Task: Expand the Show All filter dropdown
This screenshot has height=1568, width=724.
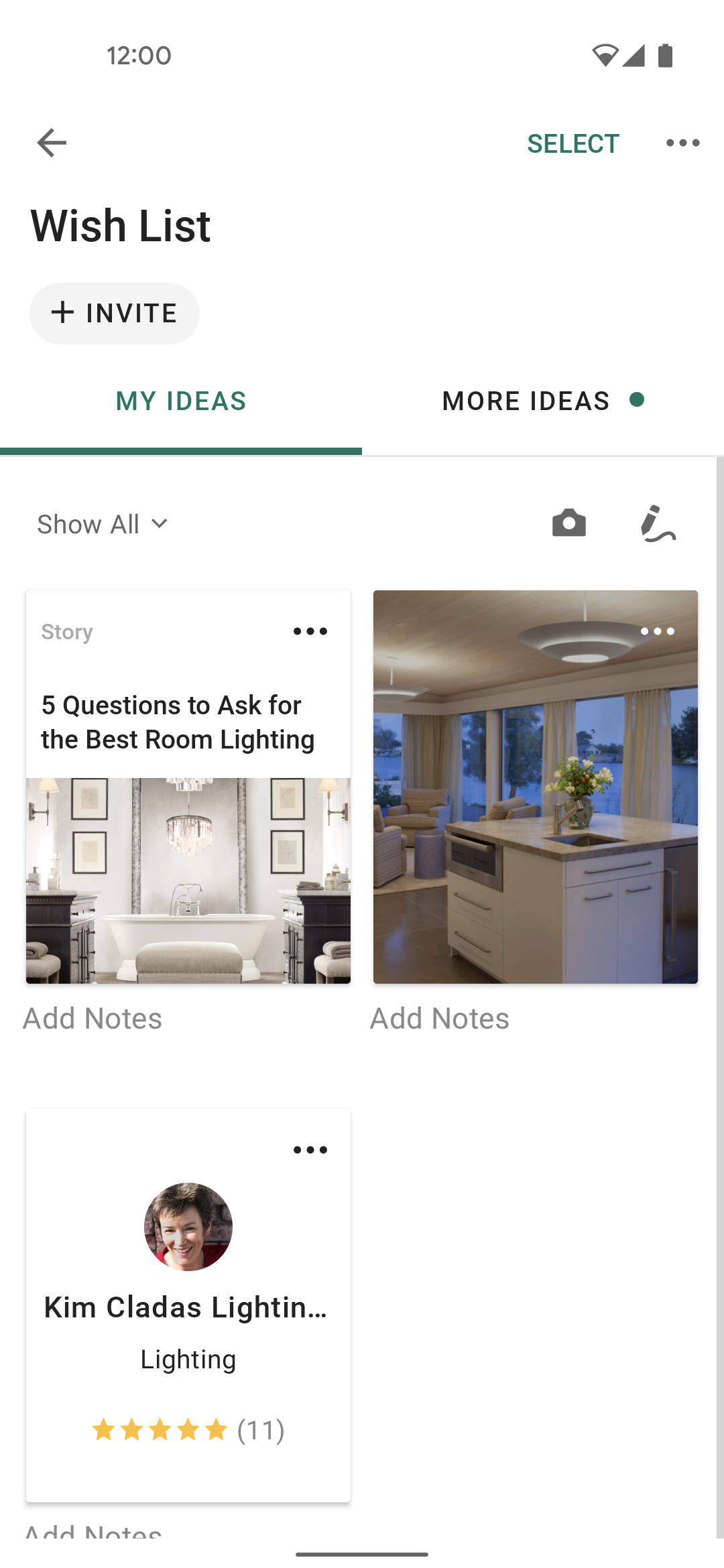Action: point(103,524)
